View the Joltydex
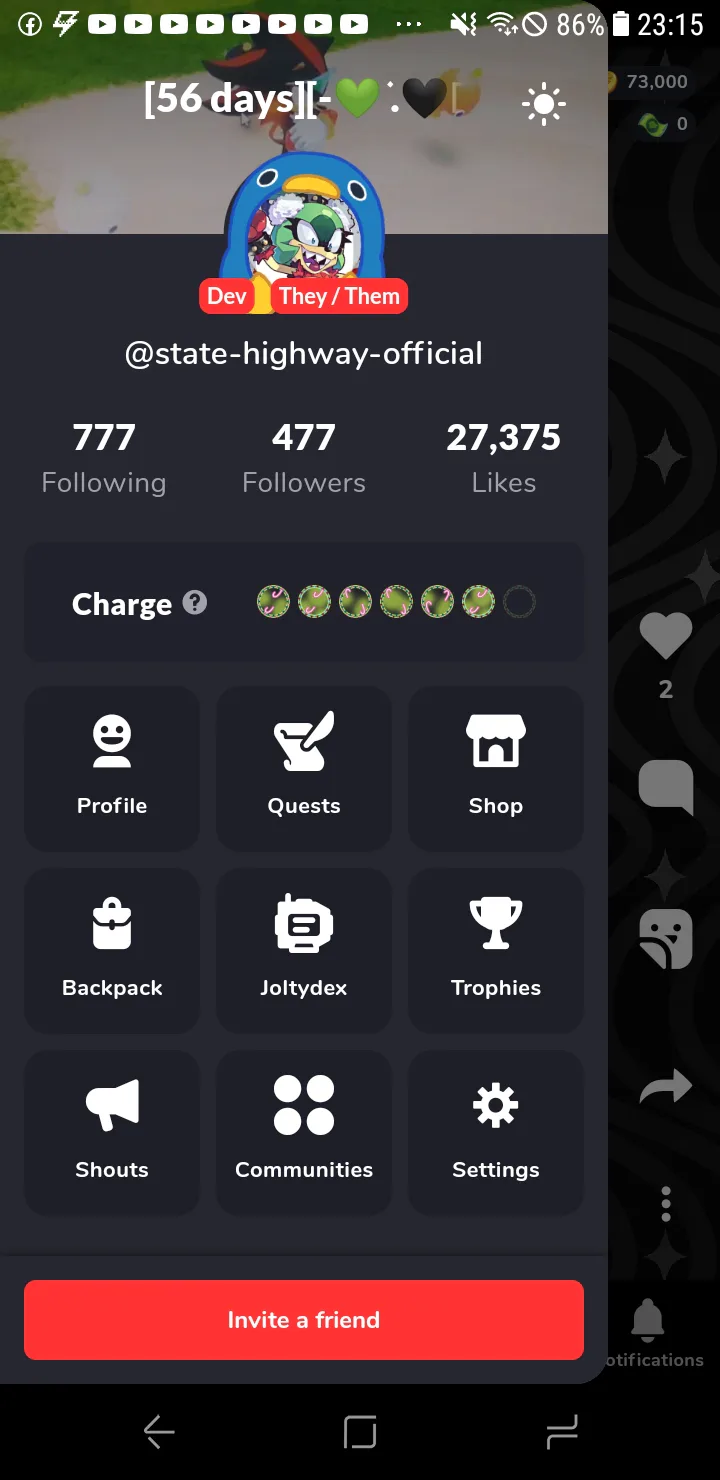The width and height of the screenshot is (720, 1480). tap(304, 949)
